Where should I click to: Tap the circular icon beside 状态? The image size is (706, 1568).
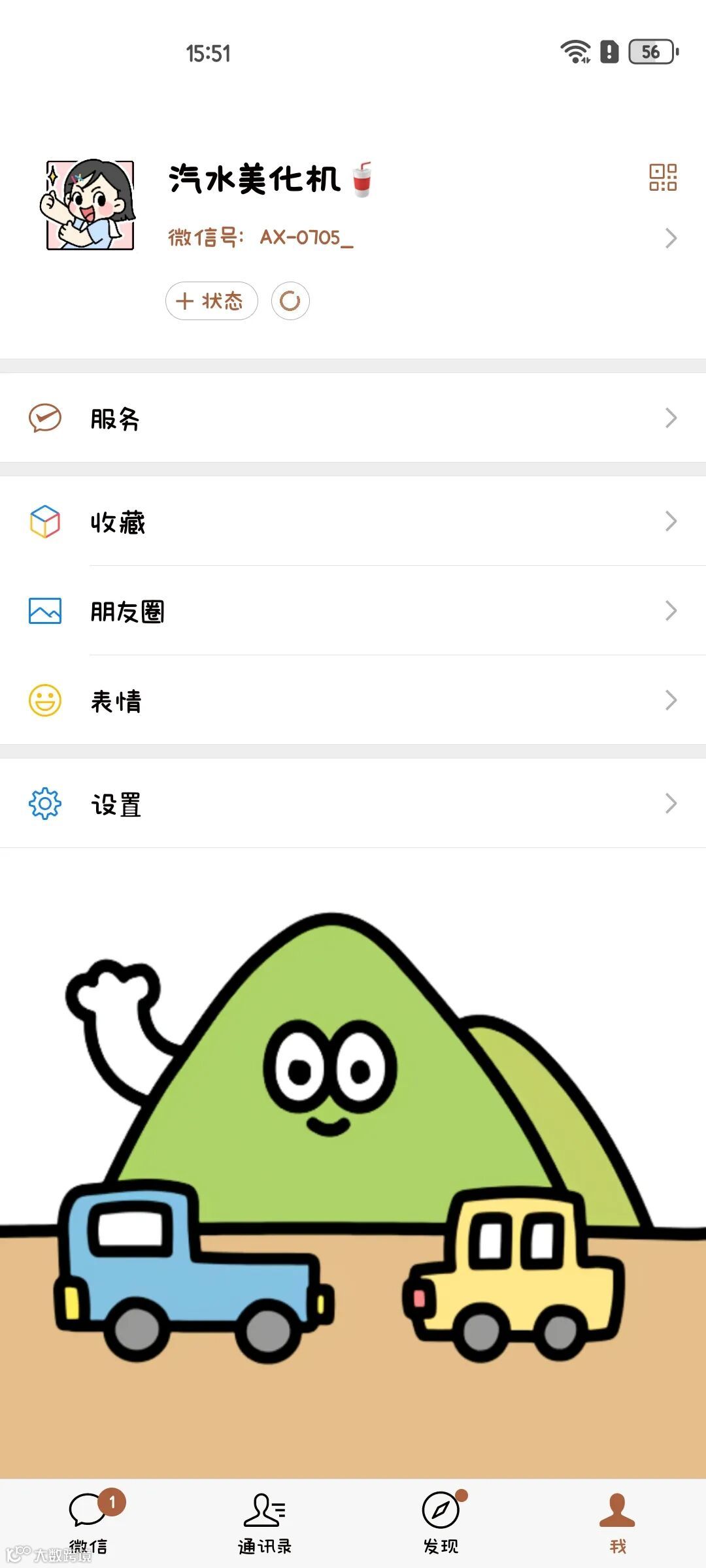coord(290,301)
